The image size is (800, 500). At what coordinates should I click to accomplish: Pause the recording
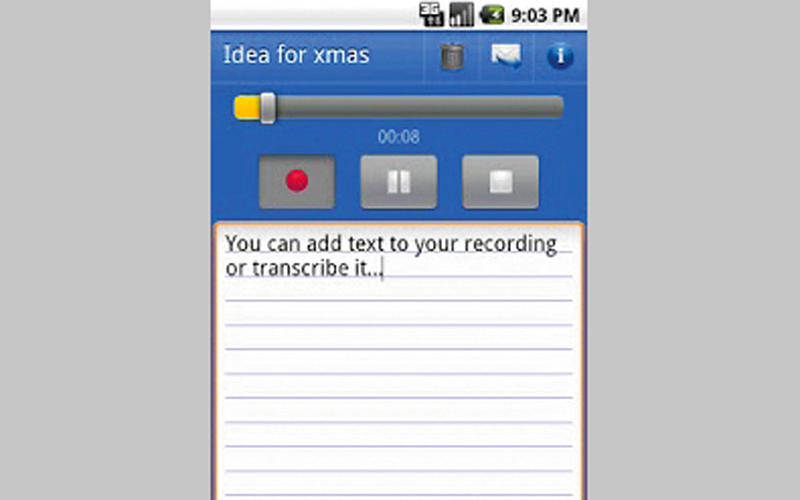point(398,182)
